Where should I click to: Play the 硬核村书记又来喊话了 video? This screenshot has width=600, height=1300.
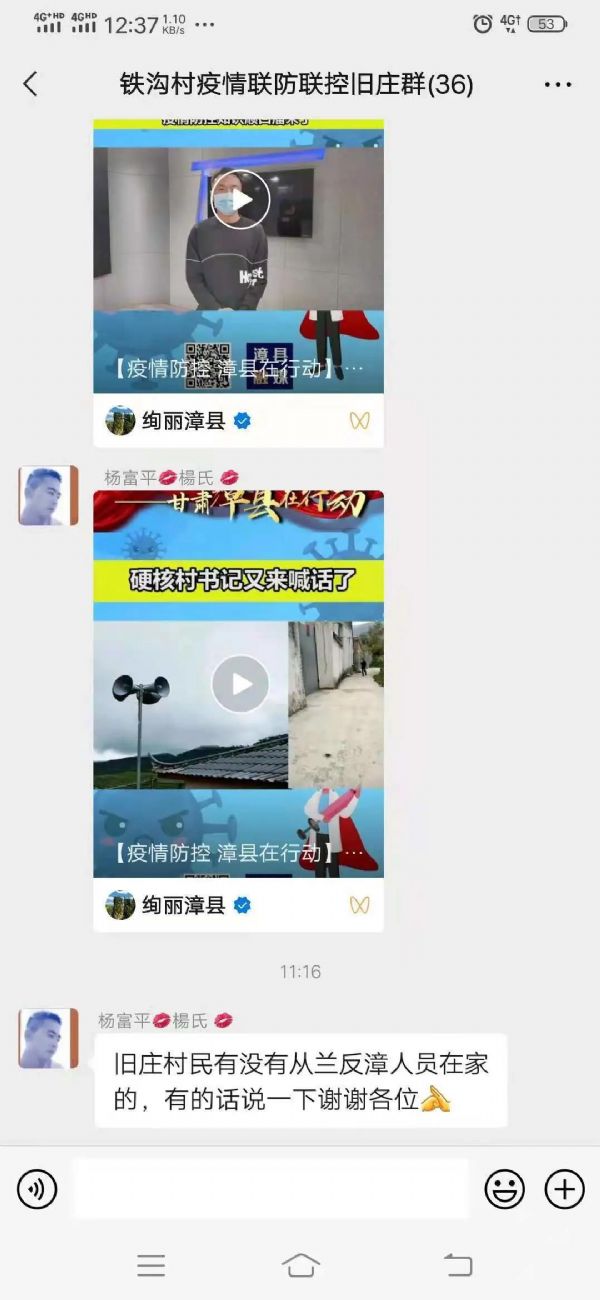[x=240, y=684]
